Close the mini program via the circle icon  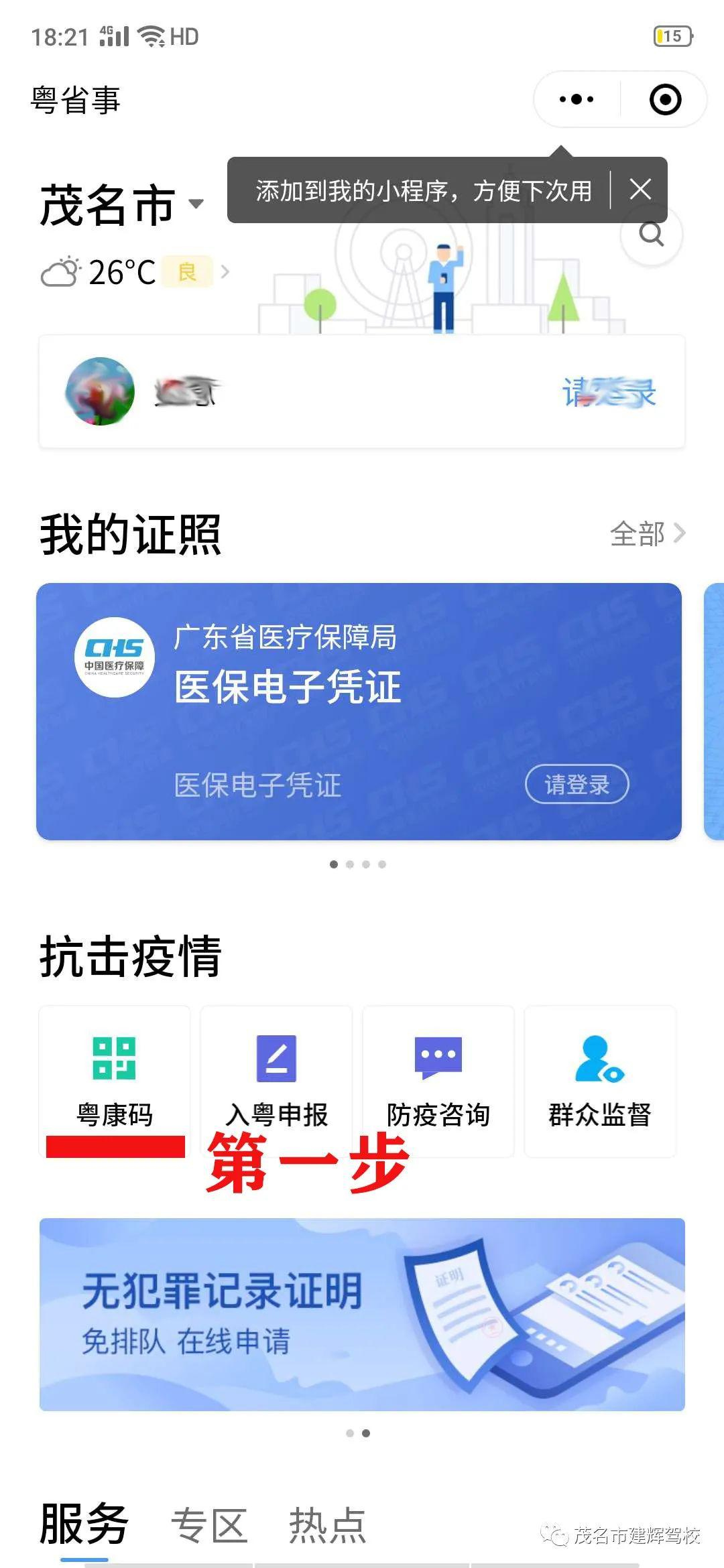pos(665,100)
